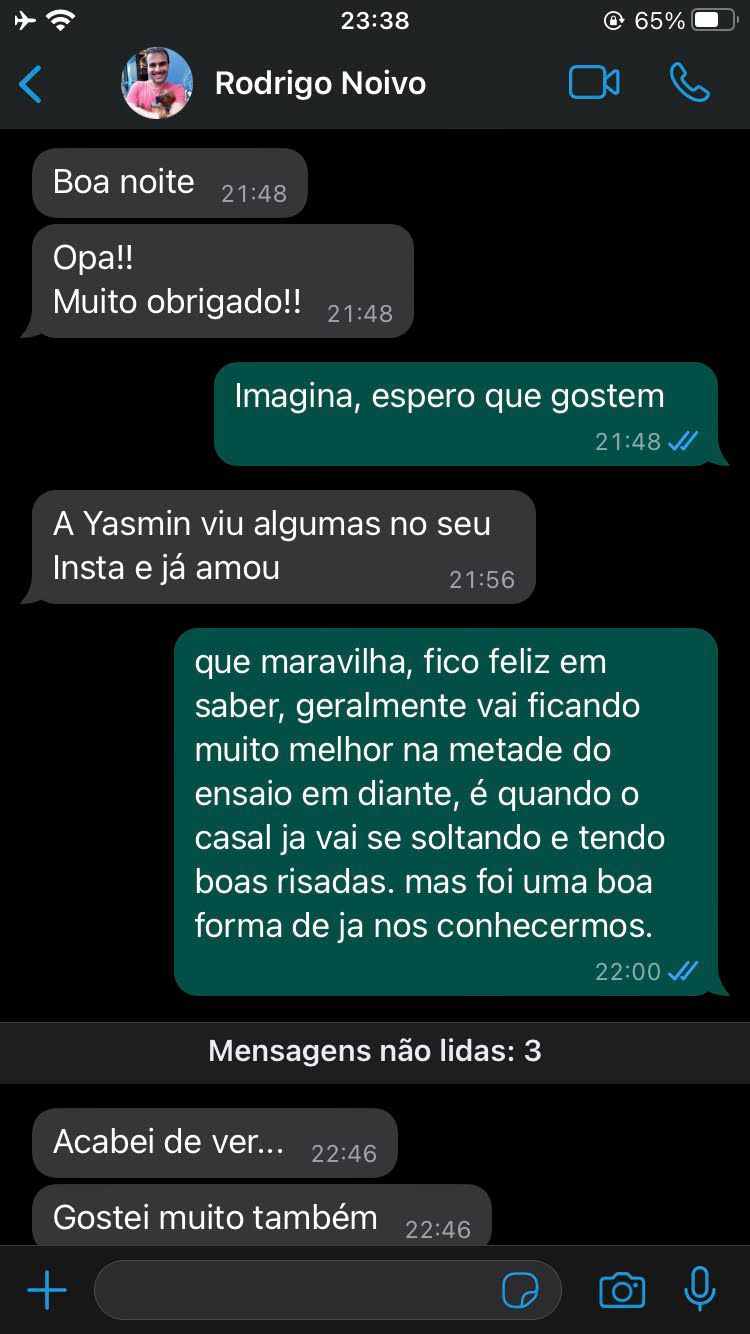
Task: Select the 'Boa noite' message bubble
Action: (x=168, y=182)
